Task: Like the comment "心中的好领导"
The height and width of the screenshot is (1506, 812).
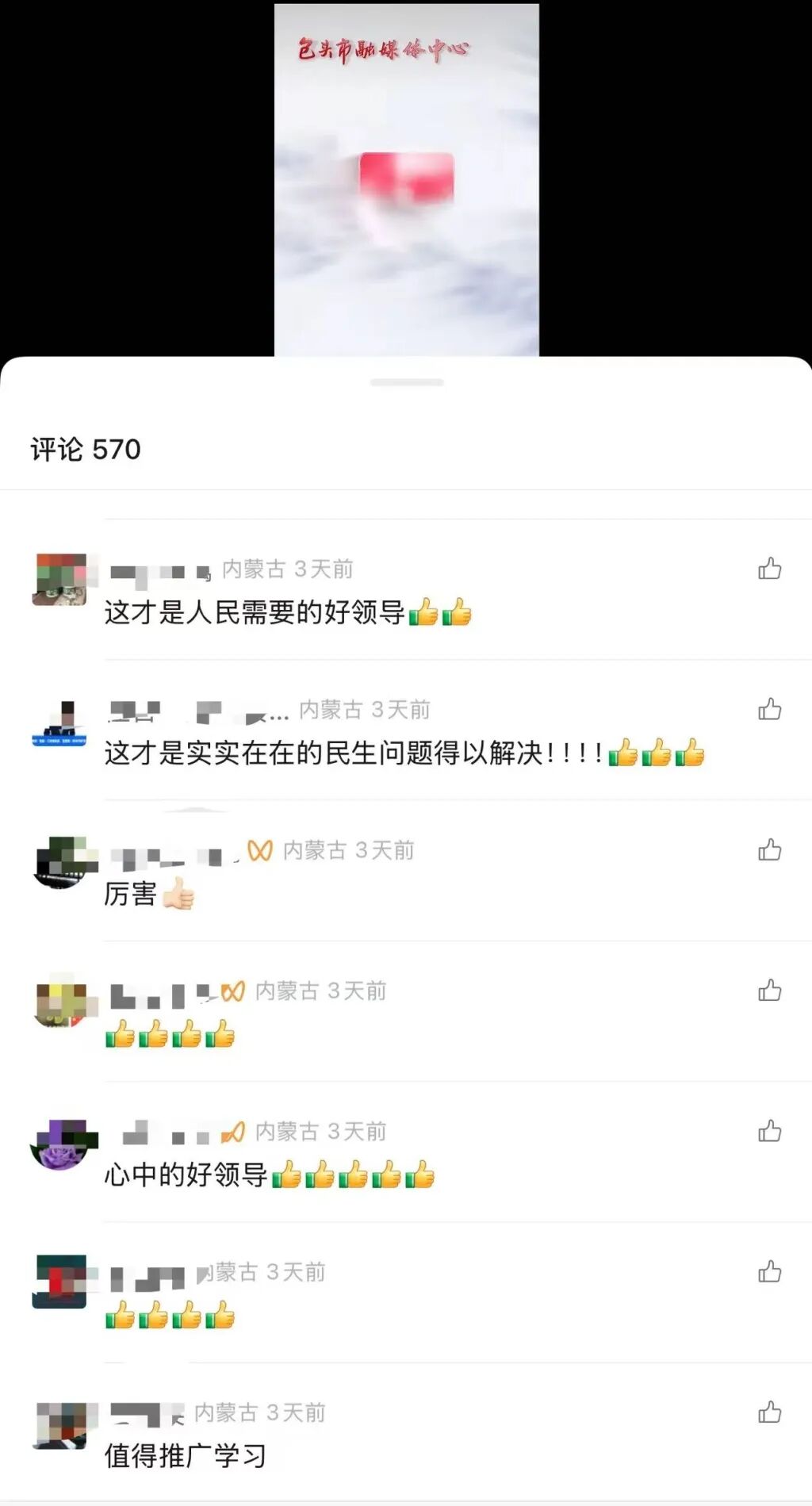Action: [769, 1131]
